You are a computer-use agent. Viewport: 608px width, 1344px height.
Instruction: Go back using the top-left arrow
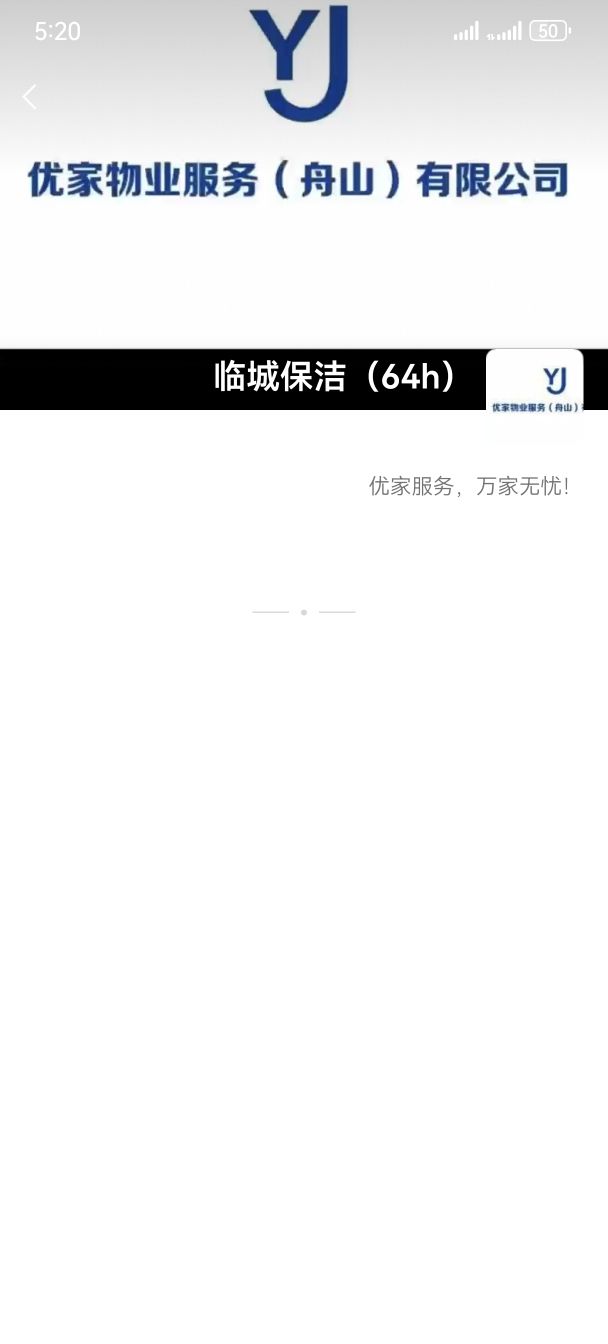click(x=30, y=97)
